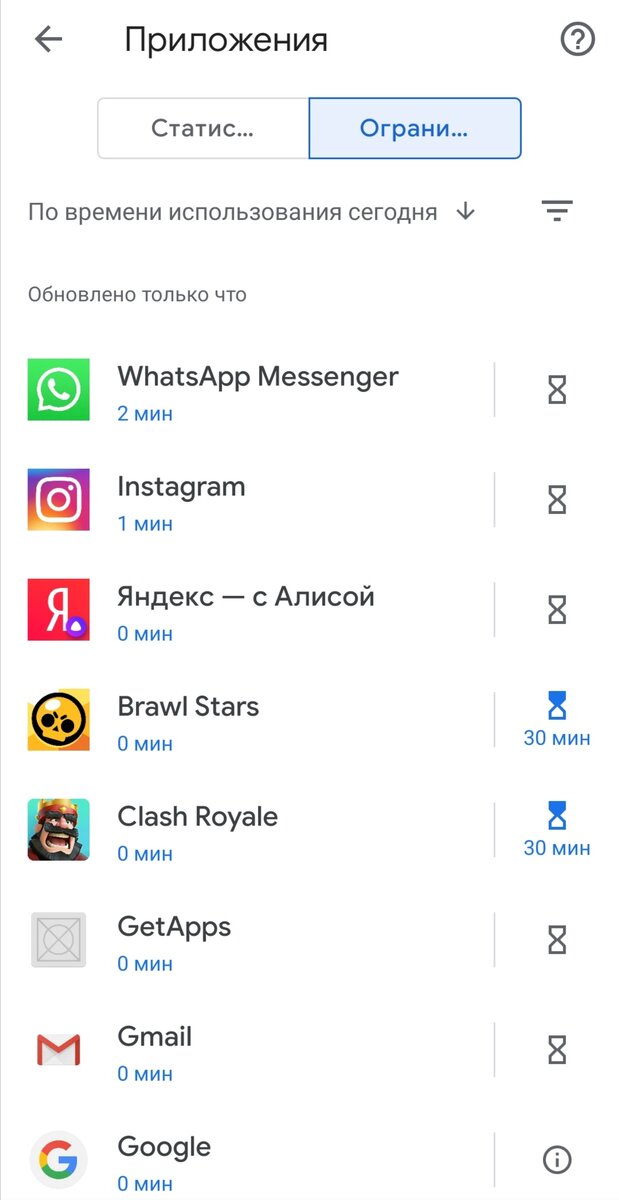Set a time limit for Яндекс — с Алисой
The height and width of the screenshot is (1200, 619).
[x=557, y=610]
